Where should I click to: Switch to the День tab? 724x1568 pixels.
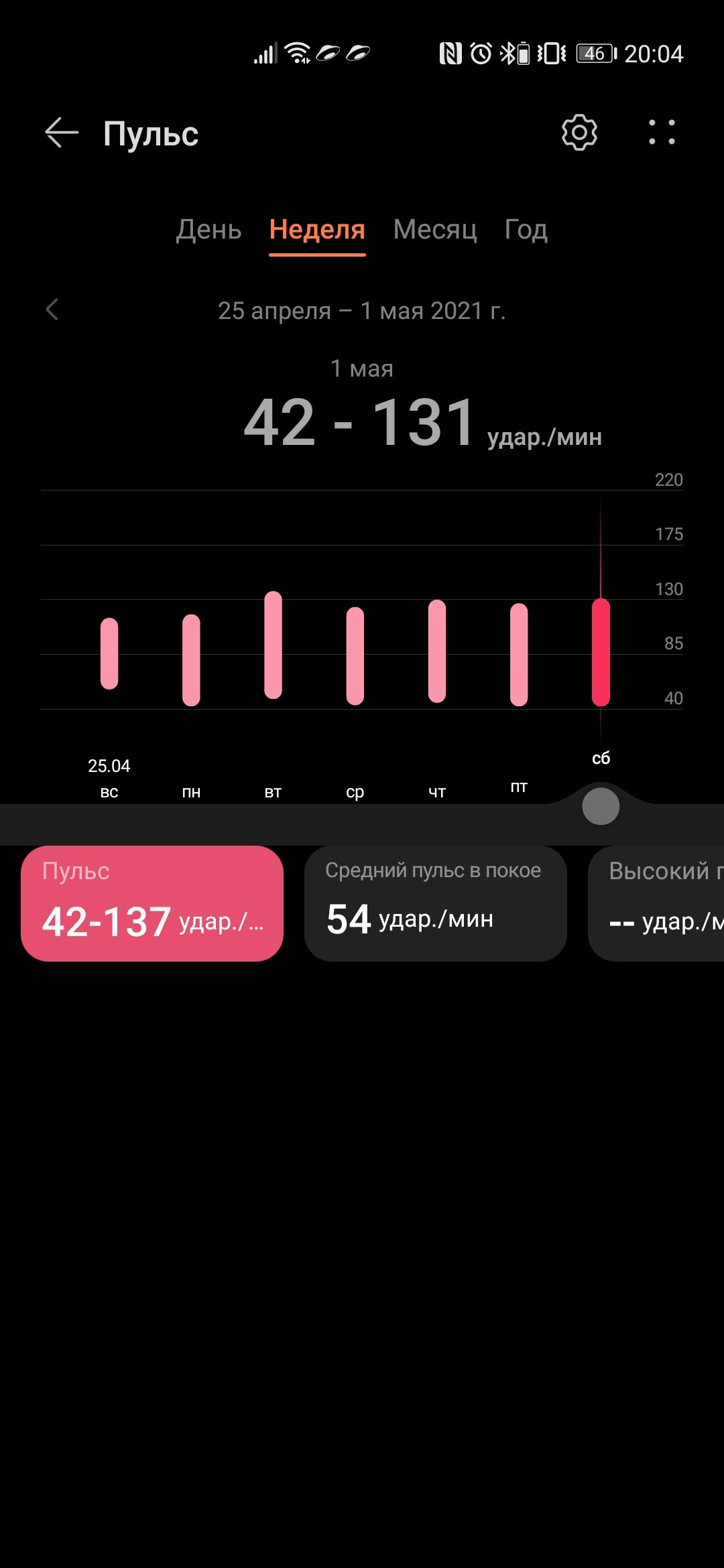pos(208,230)
